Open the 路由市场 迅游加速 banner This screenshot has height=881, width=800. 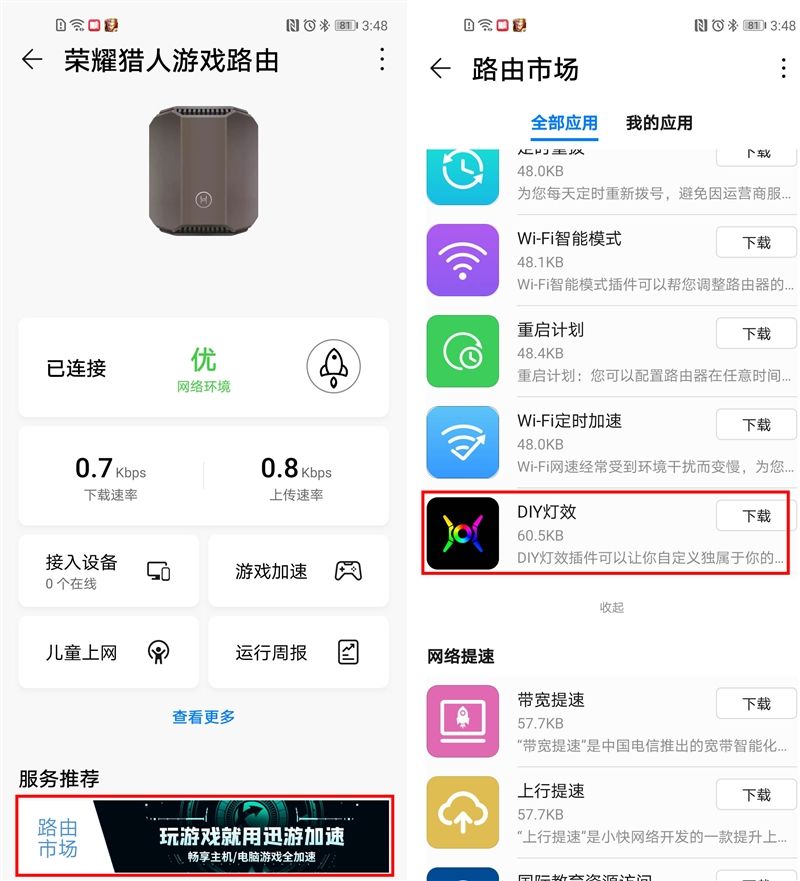tap(204, 836)
